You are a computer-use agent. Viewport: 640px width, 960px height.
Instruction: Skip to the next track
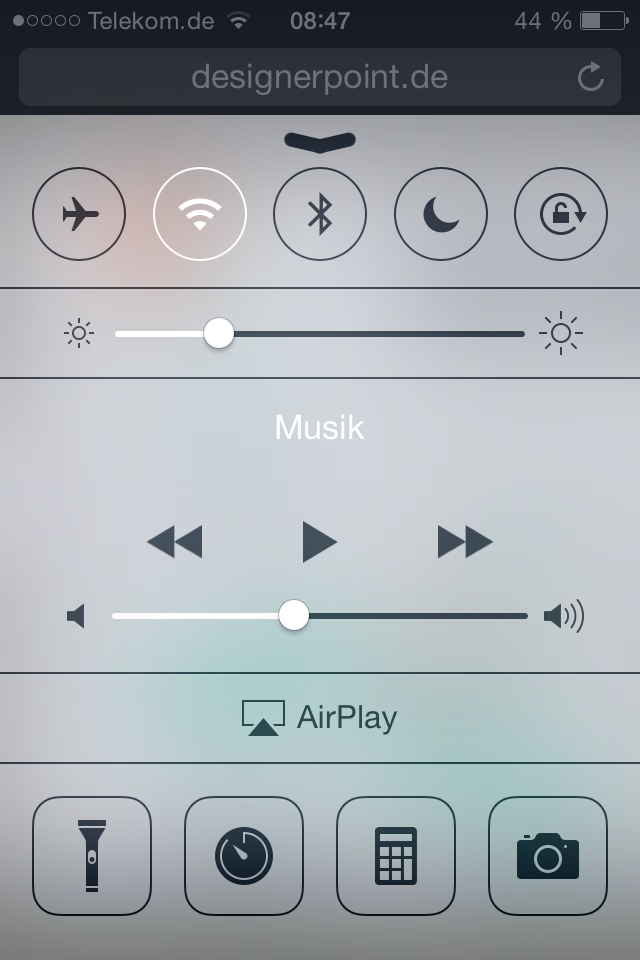(465, 542)
